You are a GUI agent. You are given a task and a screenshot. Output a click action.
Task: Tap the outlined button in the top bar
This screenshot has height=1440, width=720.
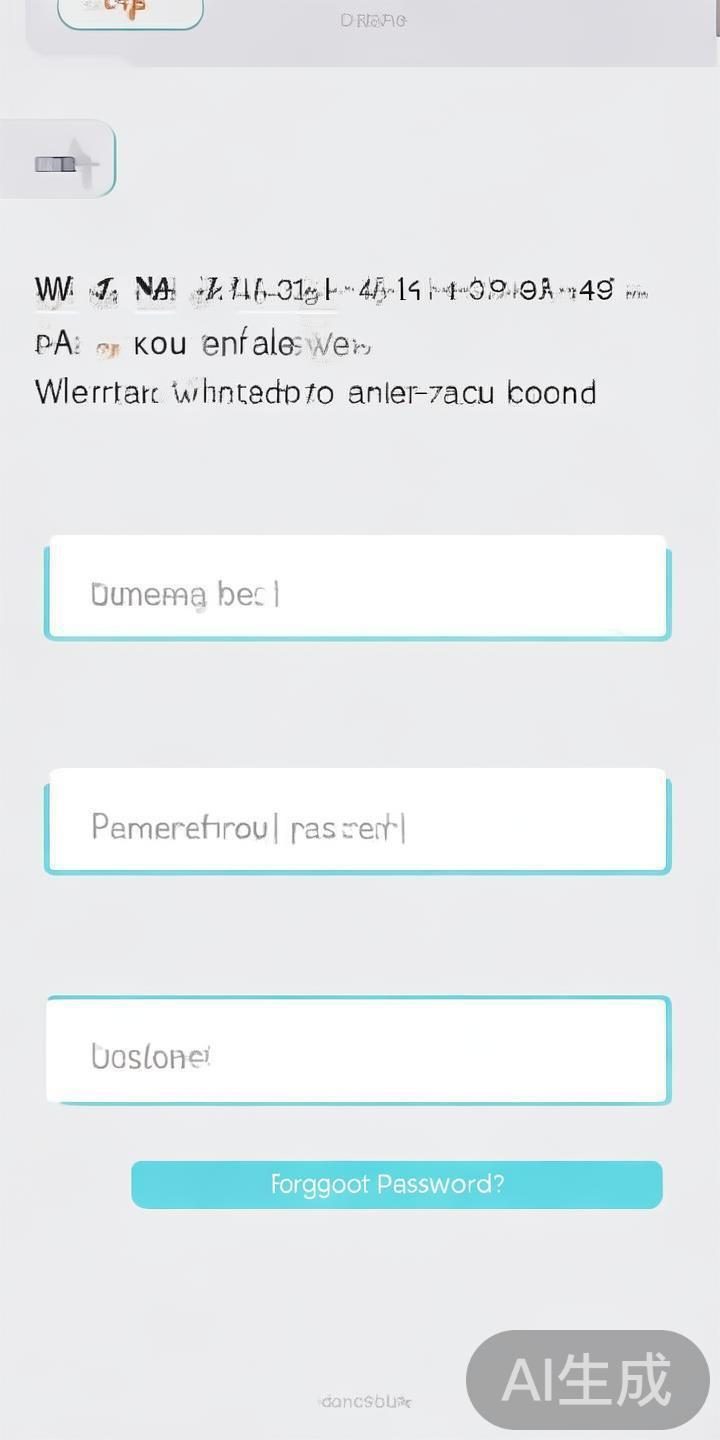130,10
